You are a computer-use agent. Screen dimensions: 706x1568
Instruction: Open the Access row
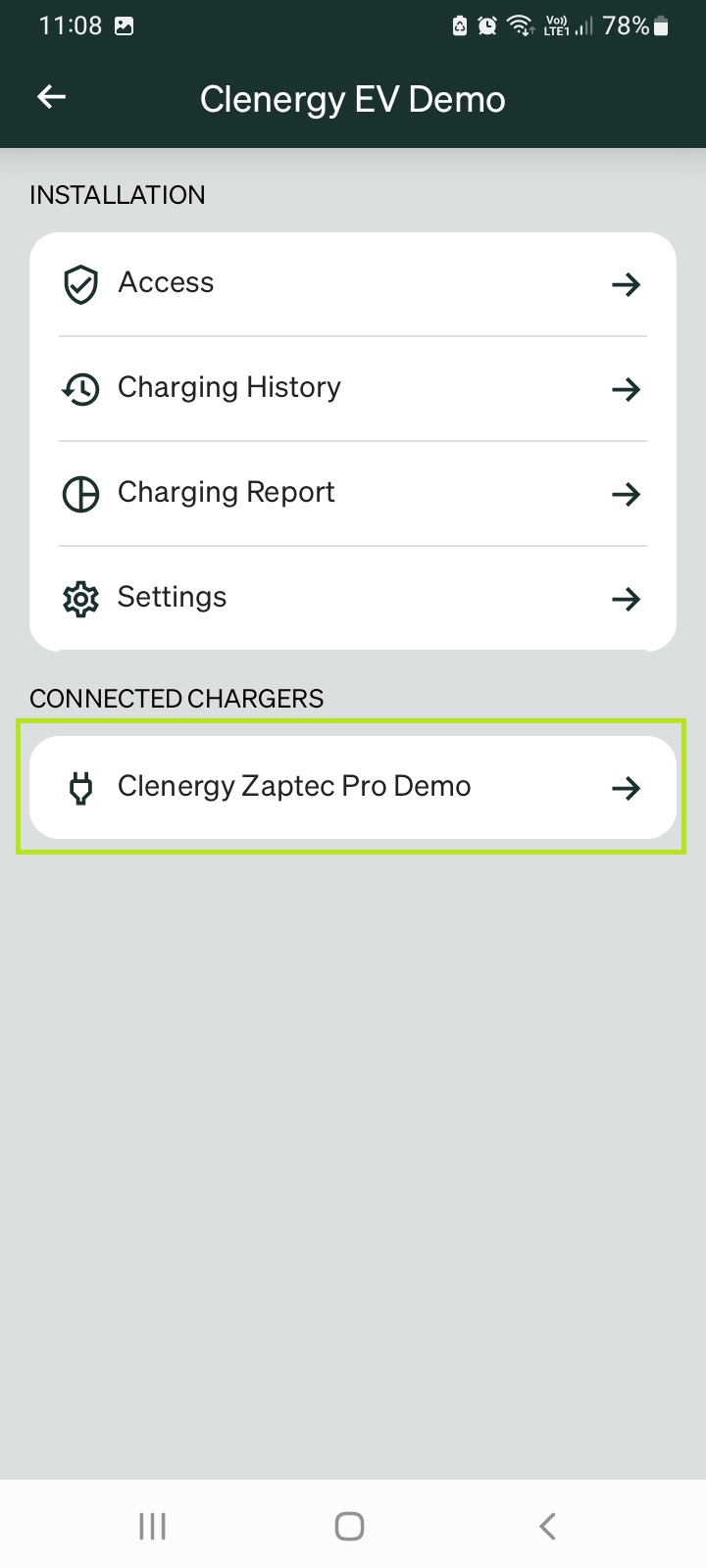pyautogui.click(x=353, y=284)
